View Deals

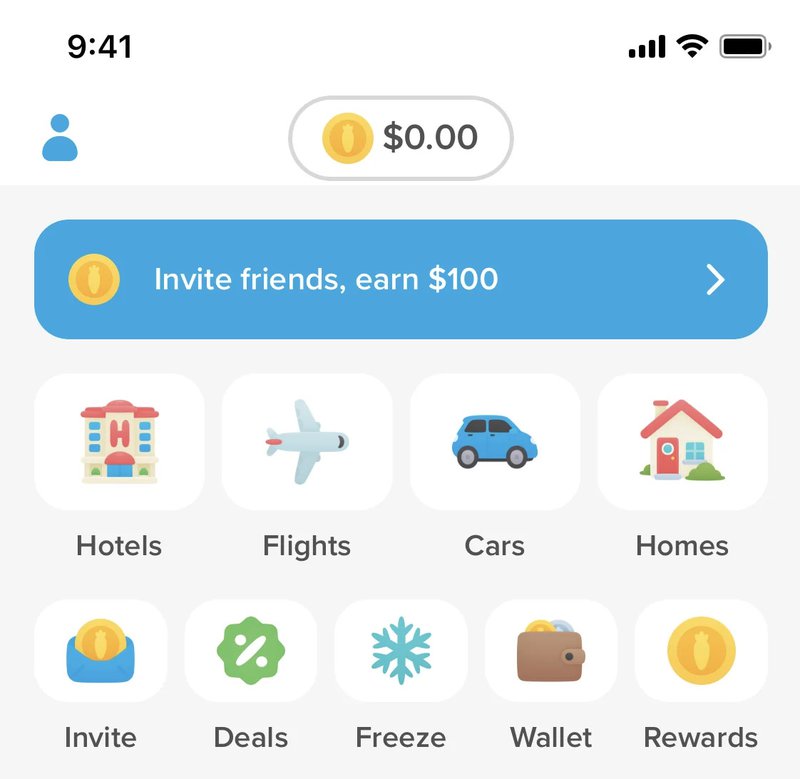pos(251,651)
